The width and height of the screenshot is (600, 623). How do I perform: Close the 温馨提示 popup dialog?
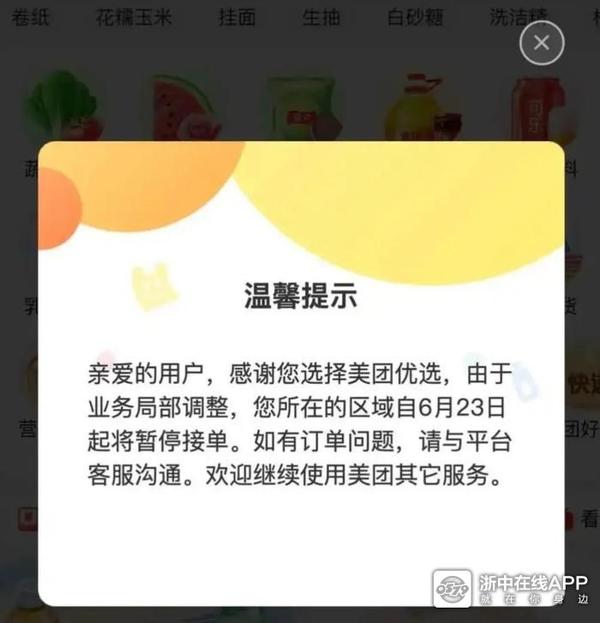pyautogui.click(x=542, y=43)
